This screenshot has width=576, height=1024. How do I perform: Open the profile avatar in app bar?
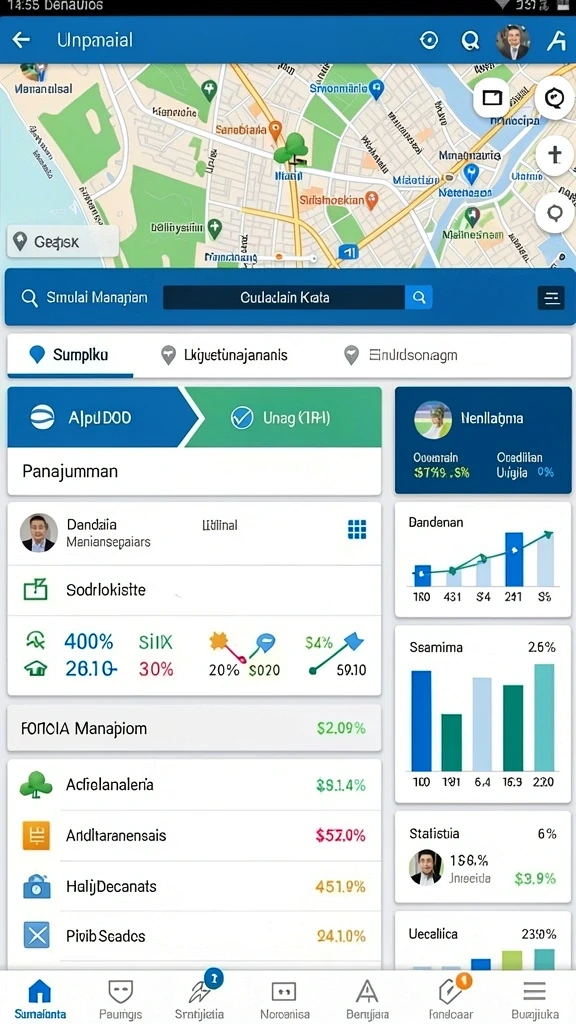click(513, 42)
